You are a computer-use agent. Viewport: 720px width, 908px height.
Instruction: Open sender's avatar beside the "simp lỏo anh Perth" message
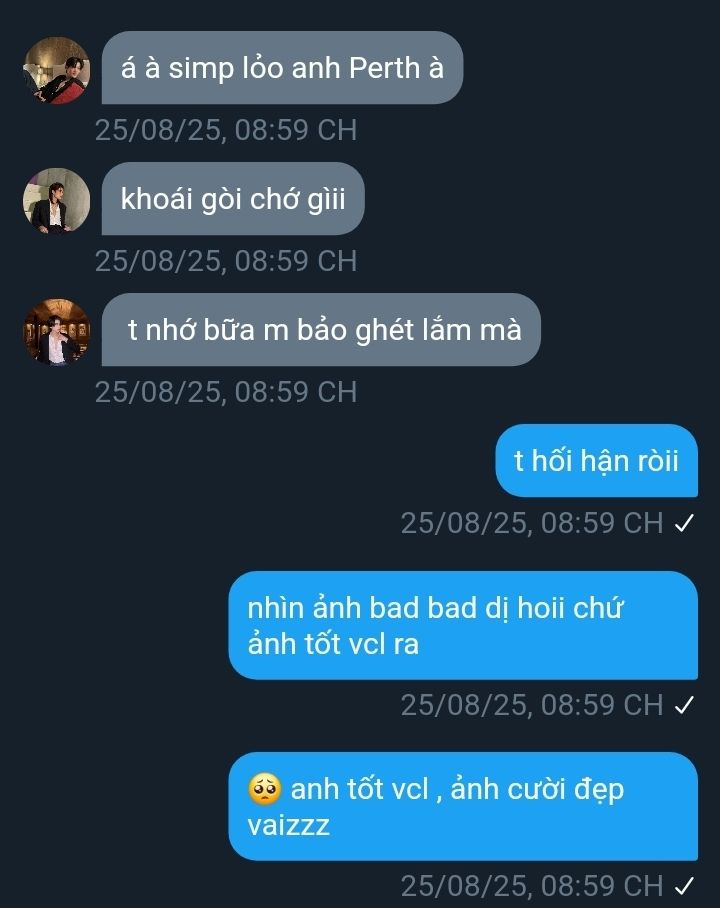point(56,70)
